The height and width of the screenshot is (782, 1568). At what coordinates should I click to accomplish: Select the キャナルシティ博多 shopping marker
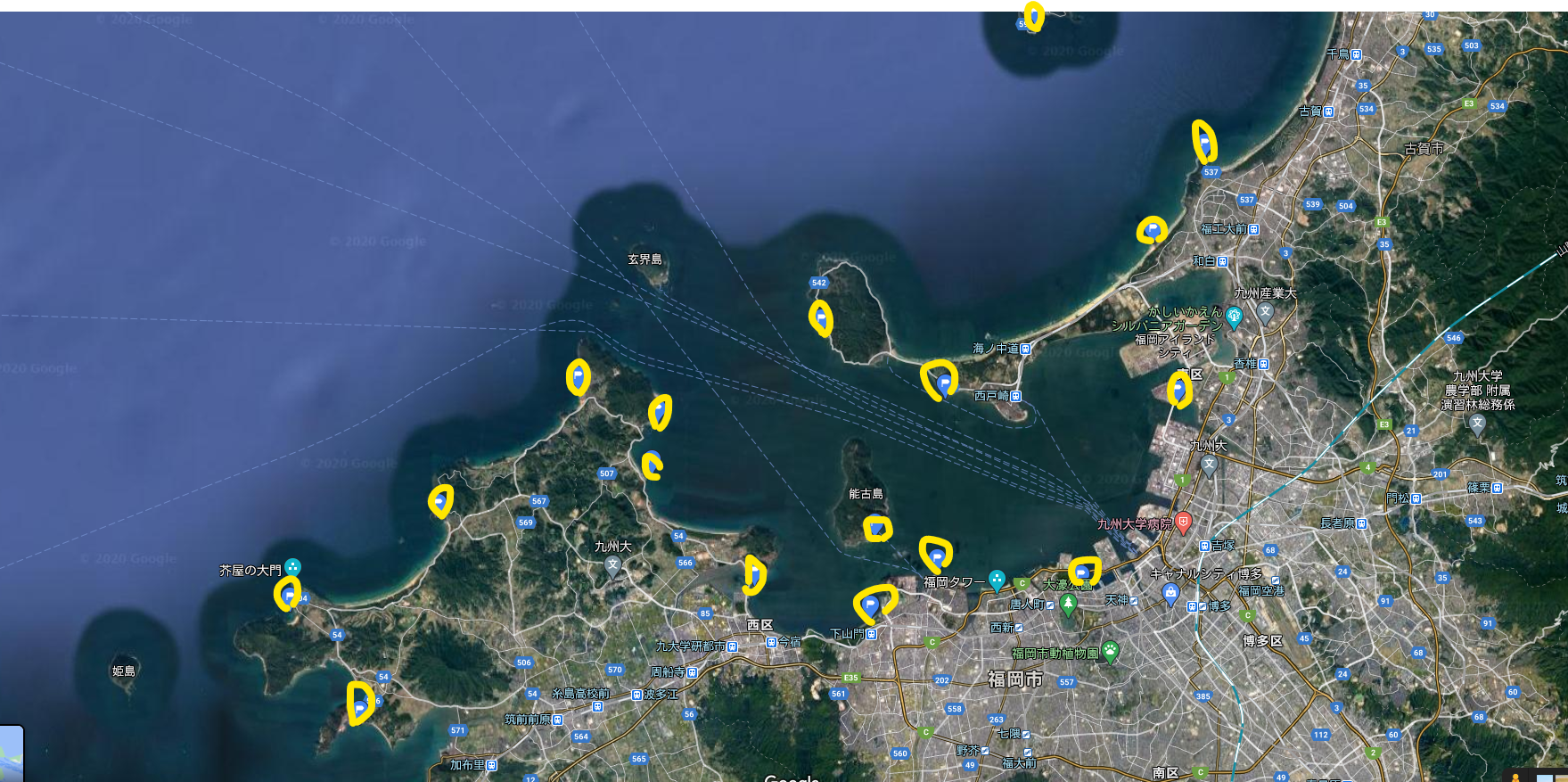(1170, 593)
